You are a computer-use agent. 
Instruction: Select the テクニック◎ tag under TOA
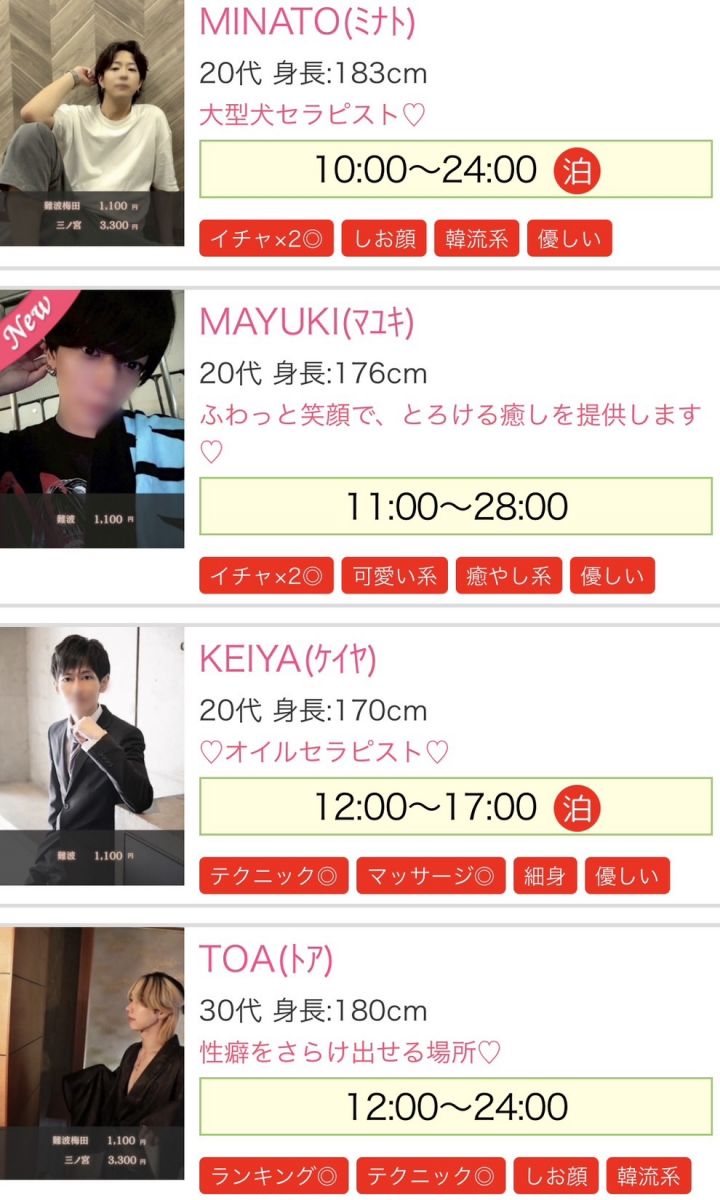pos(430,1176)
